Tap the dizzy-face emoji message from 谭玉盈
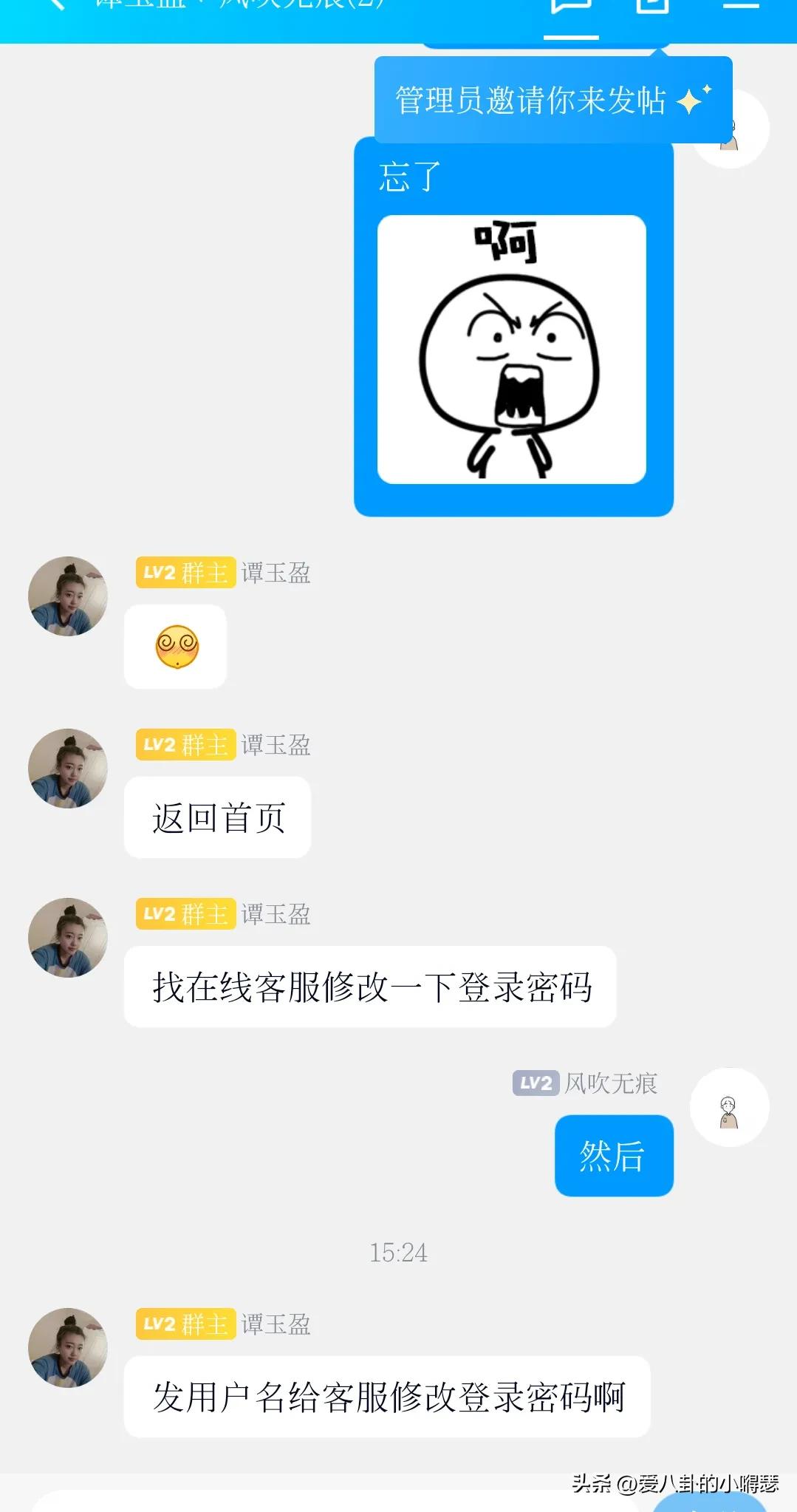Screen dimensions: 797x1512 tap(177, 647)
